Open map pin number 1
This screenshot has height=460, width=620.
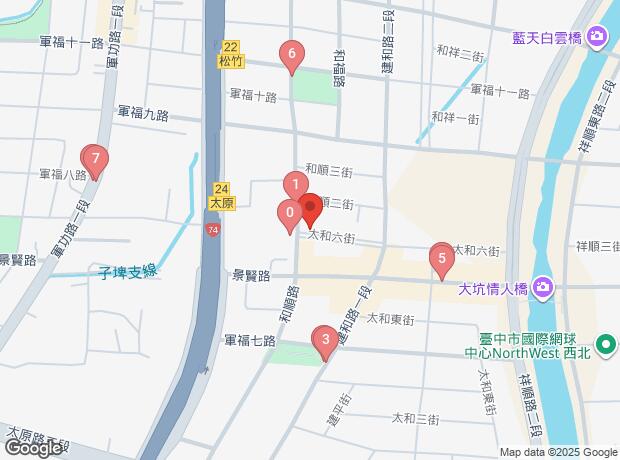click(x=295, y=186)
